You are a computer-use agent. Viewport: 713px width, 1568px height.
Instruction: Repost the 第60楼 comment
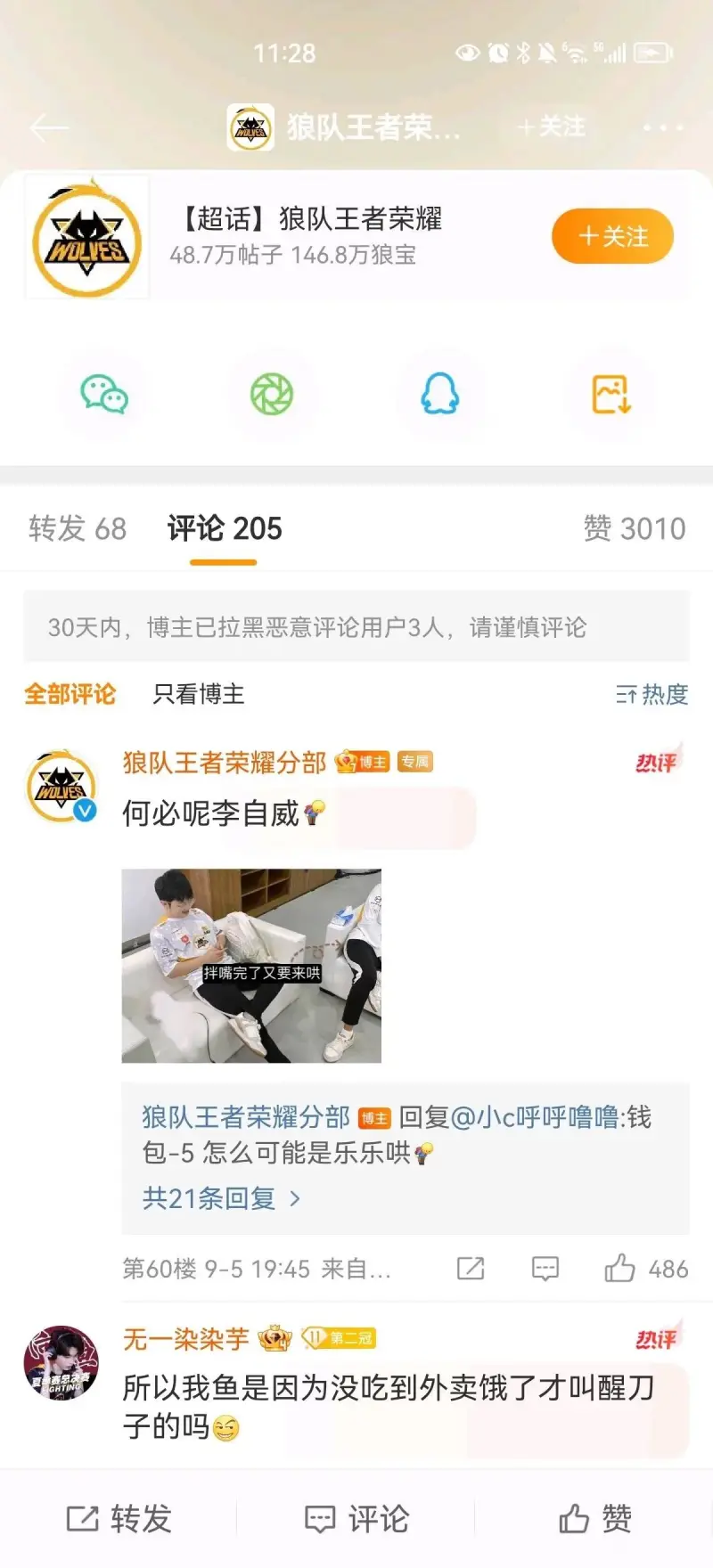[x=470, y=1268]
